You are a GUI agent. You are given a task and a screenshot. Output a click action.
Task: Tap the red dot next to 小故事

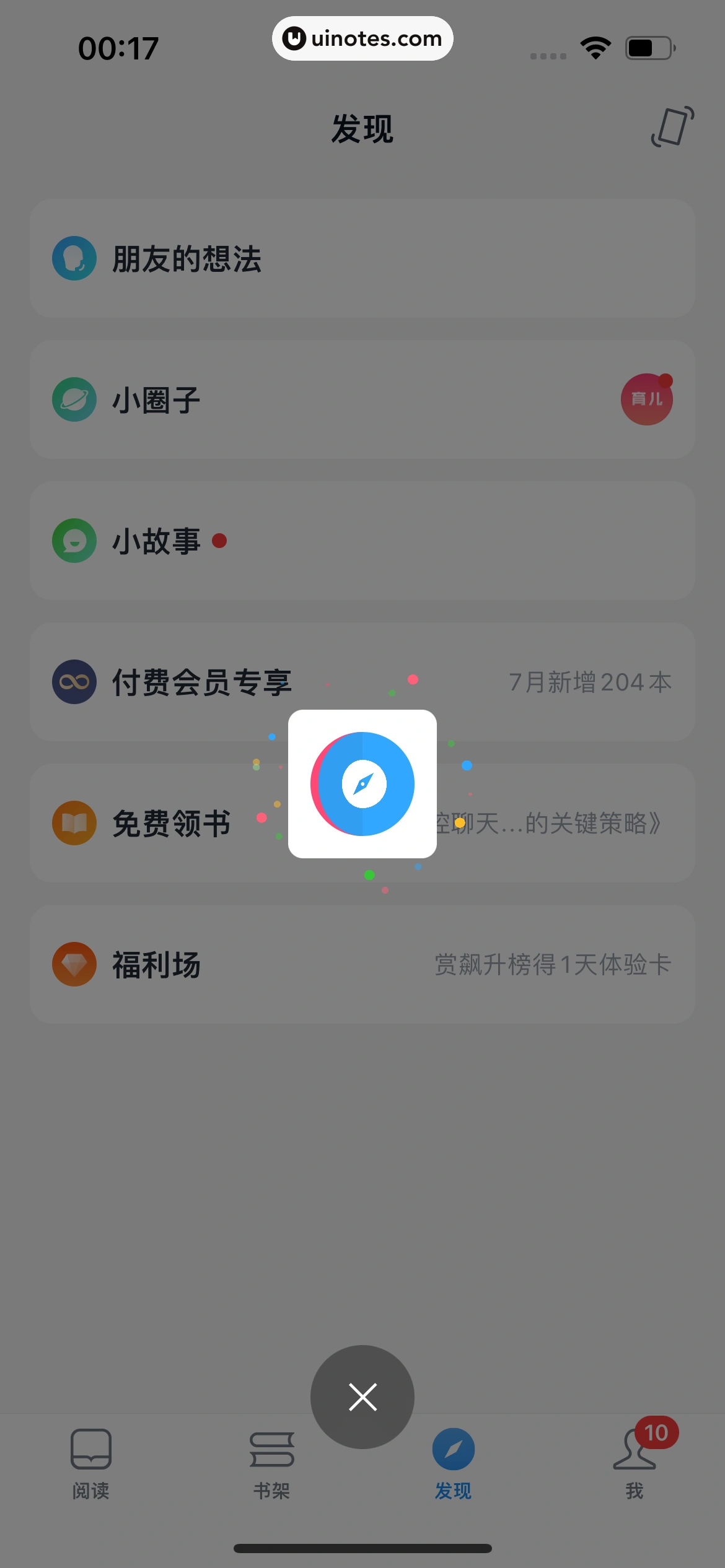(x=220, y=540)
